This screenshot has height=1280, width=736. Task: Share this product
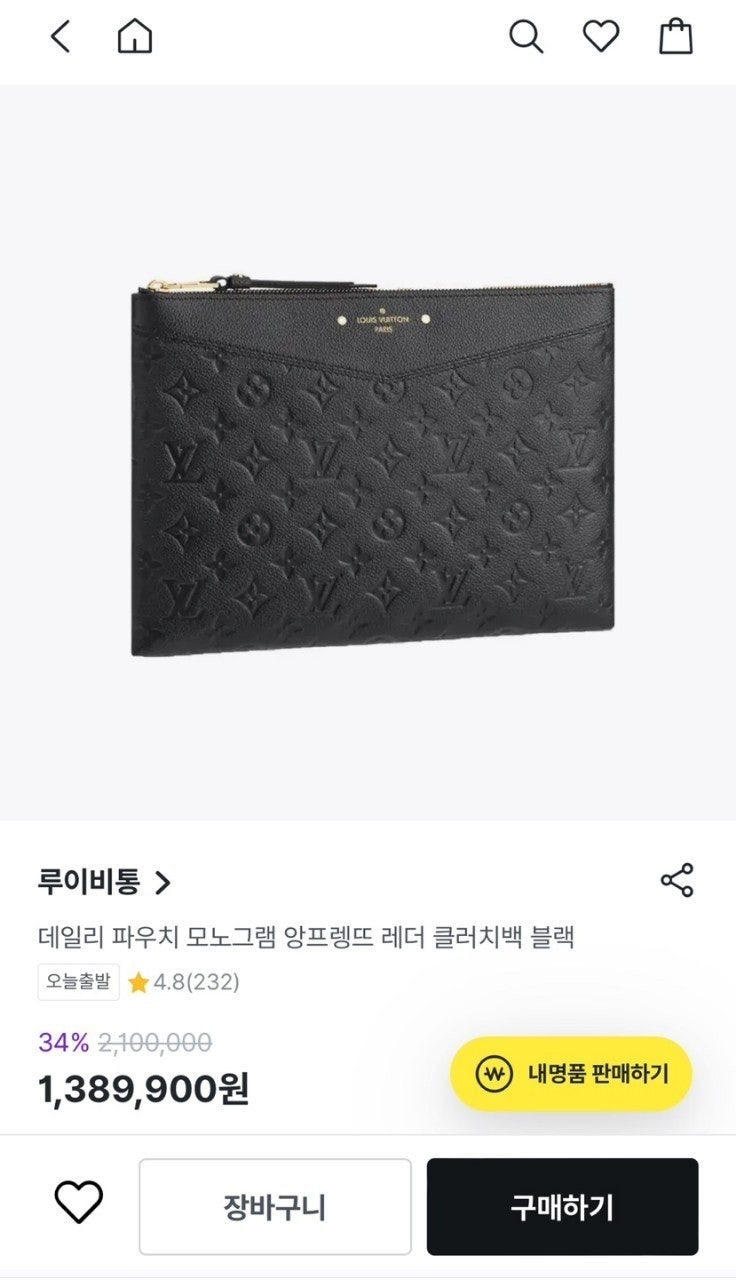coord(677,880)
